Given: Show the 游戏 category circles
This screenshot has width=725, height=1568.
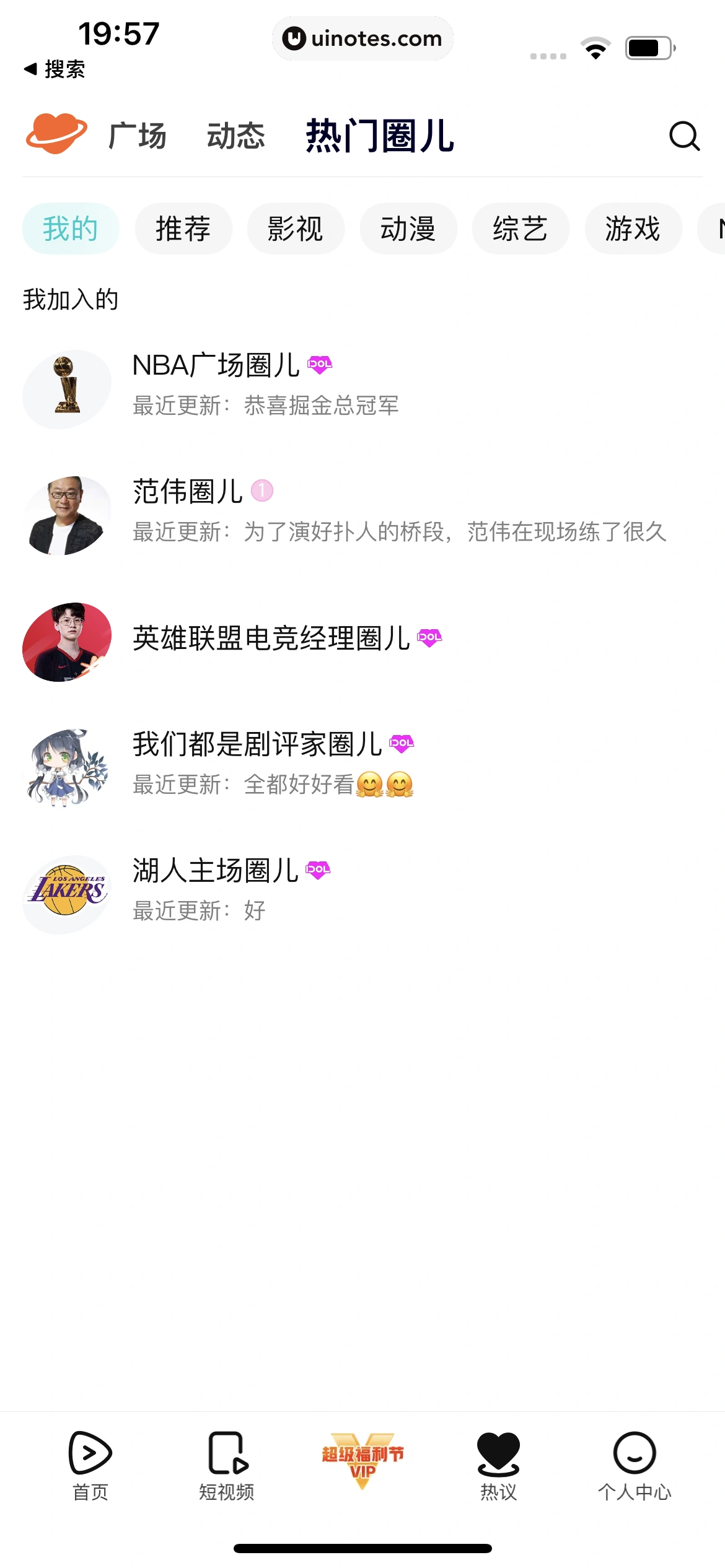Looking at the screenshot, I should pos(633,229).
